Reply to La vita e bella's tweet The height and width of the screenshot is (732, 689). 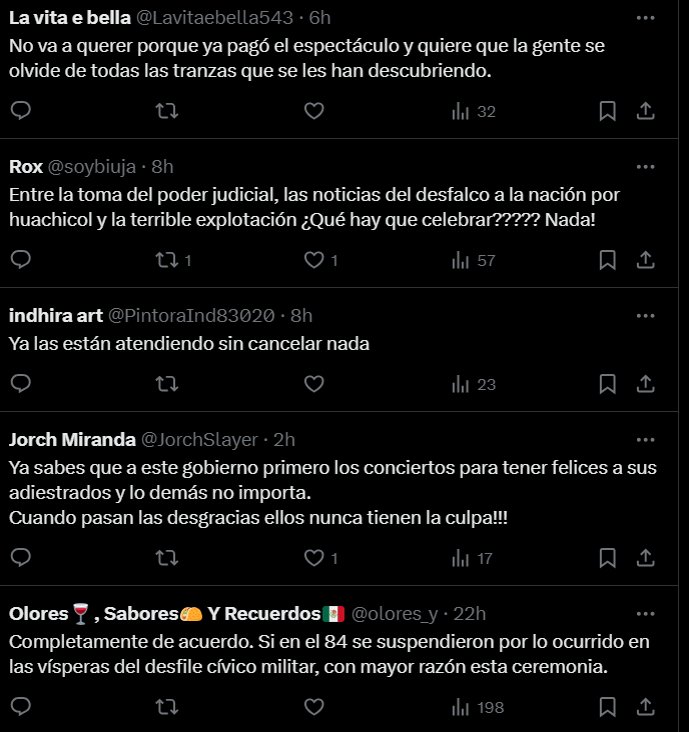(x=21, y=111)
